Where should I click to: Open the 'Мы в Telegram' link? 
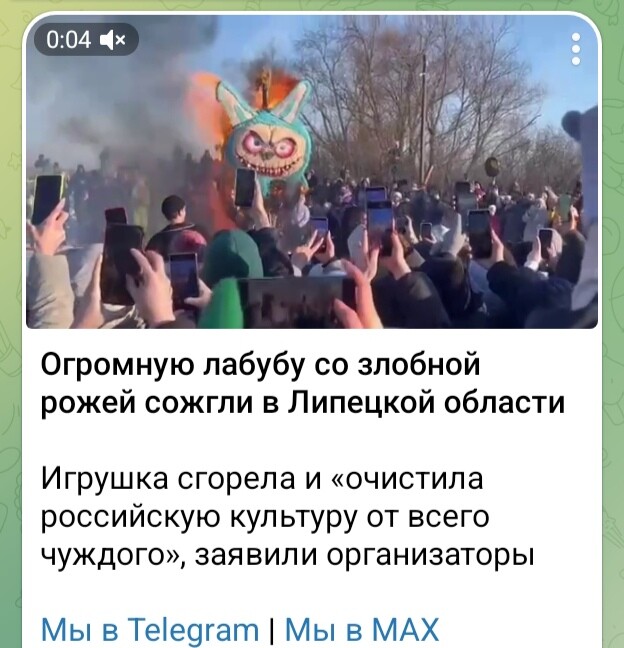click(x=149, y=630)
